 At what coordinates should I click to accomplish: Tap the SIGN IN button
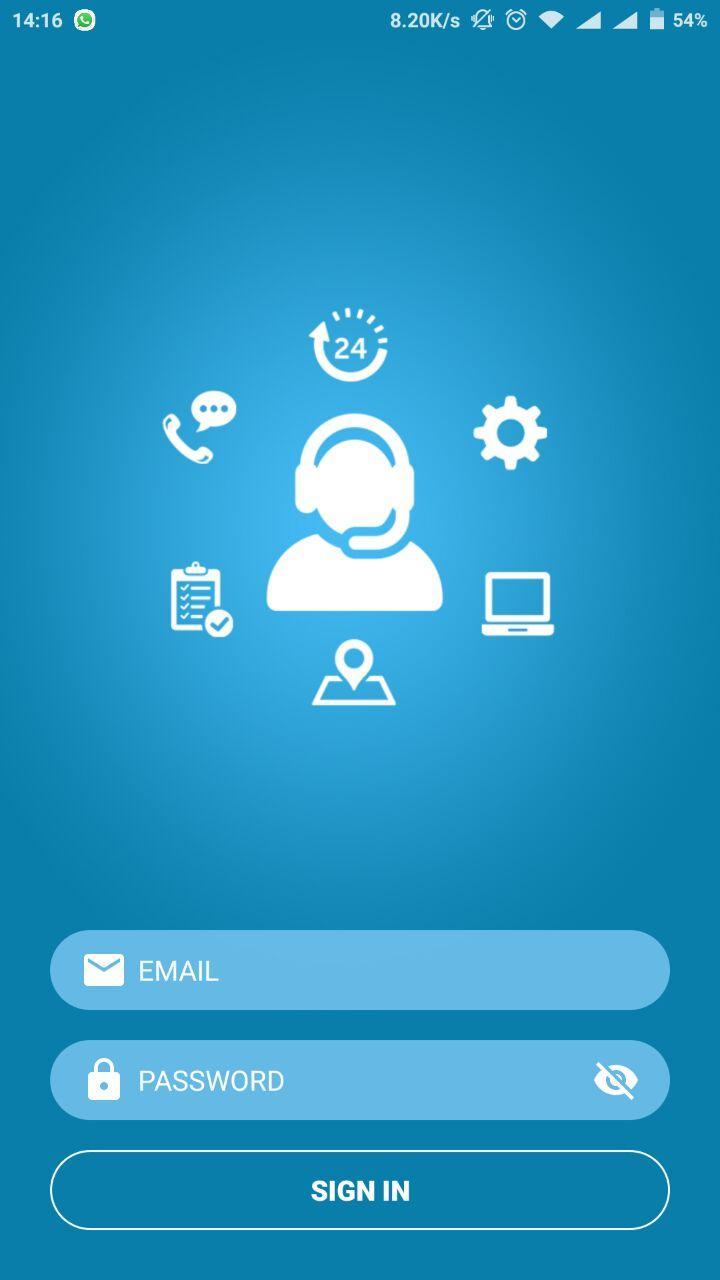click(360, 1190)
